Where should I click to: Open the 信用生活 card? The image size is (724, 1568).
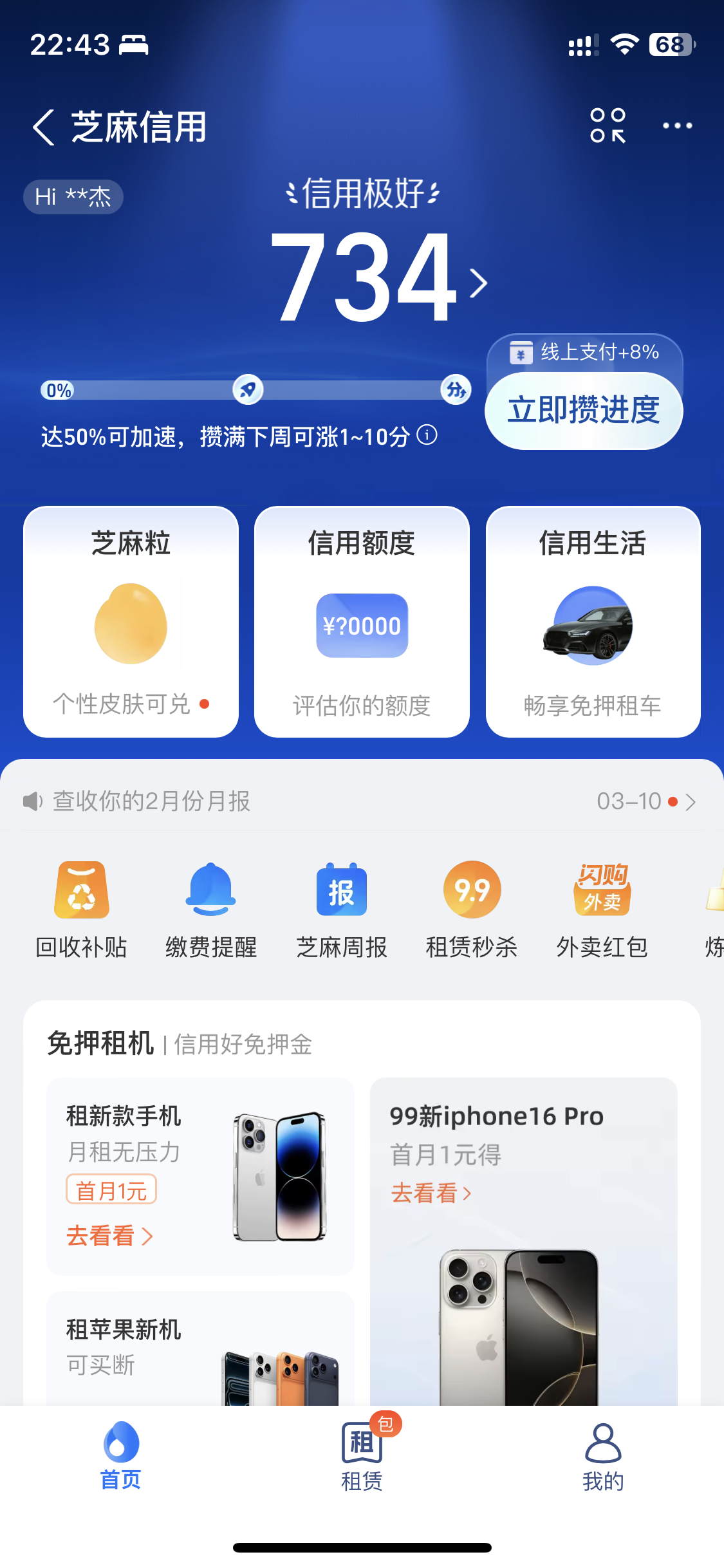coord(593,621)
